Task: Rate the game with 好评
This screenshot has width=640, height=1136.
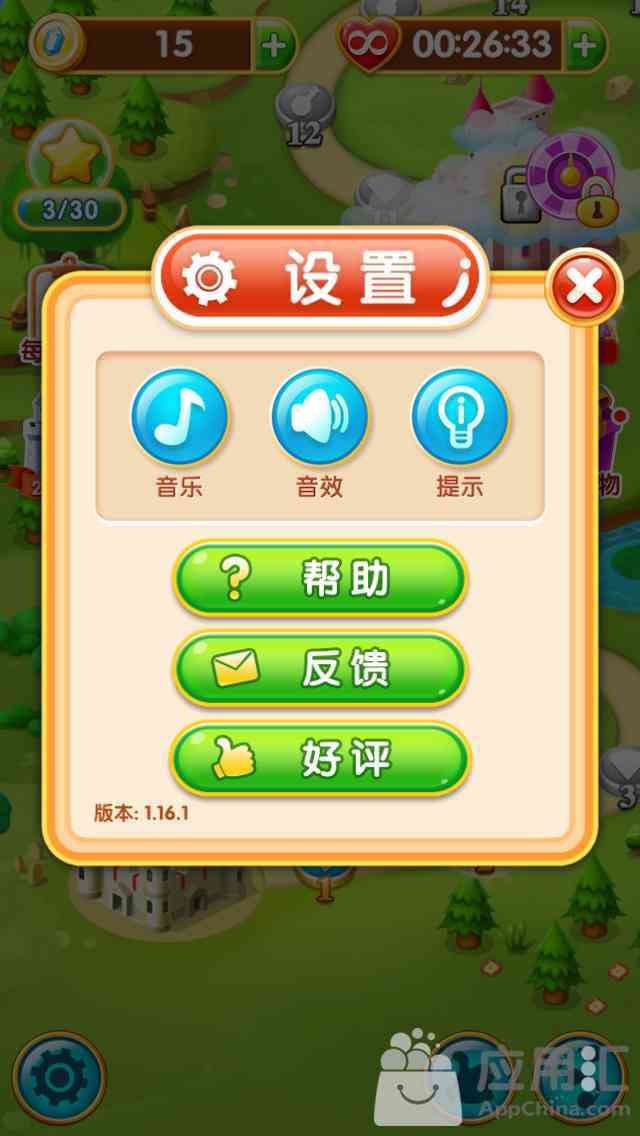Action: (320, 759)
